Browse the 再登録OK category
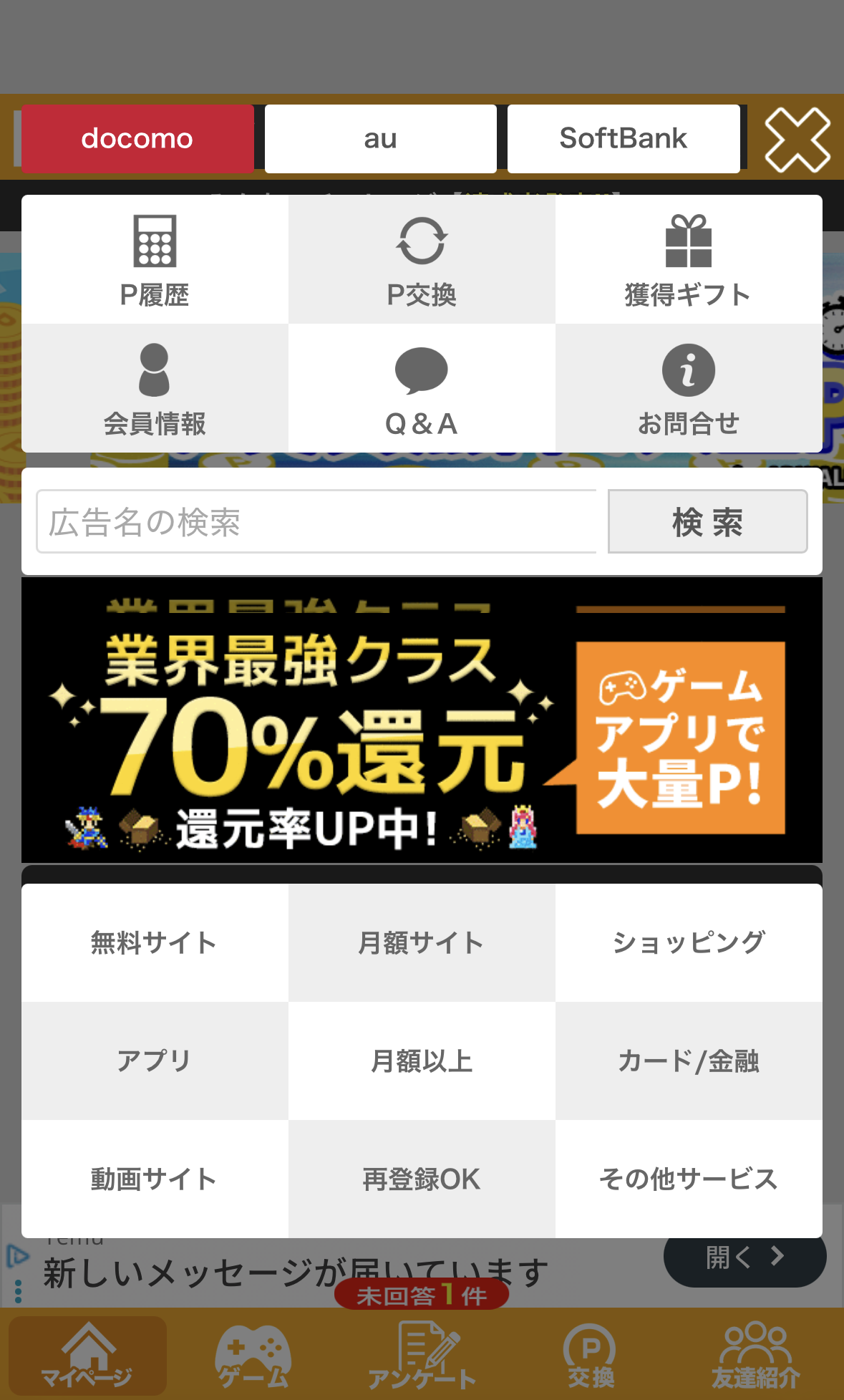The height and width of the screenshot is (1400, 844). click(422, 1179)
